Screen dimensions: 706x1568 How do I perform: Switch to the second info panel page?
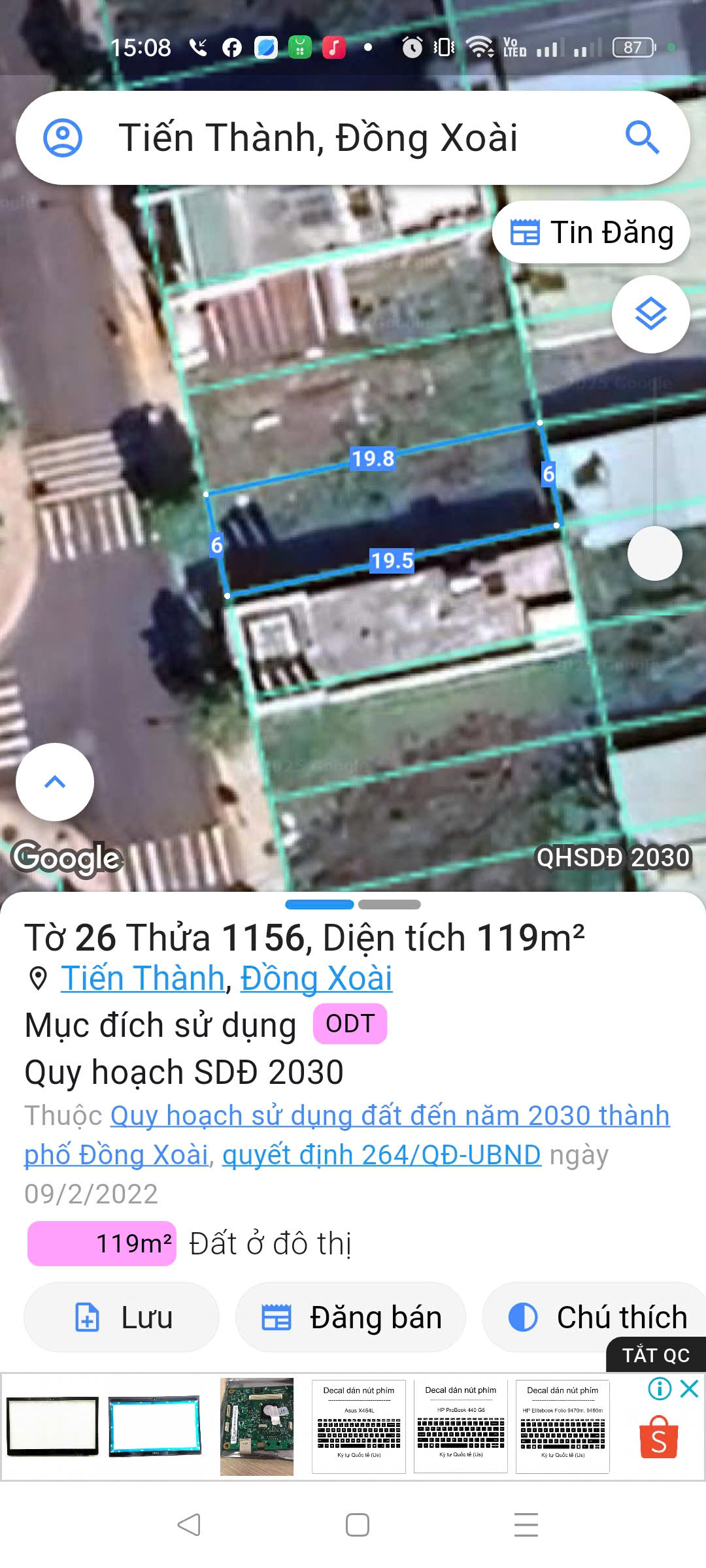tap(389, 905)
